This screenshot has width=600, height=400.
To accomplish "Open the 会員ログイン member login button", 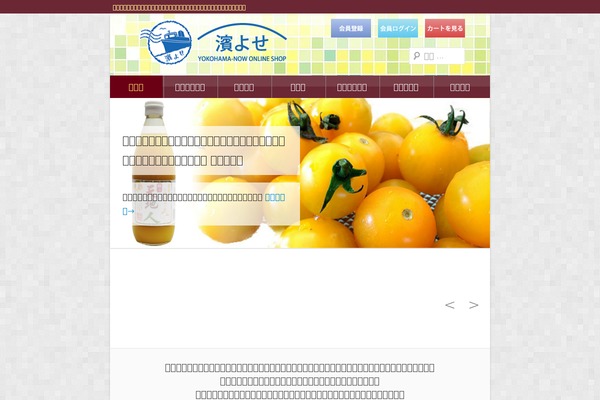I will click(398, 28).
